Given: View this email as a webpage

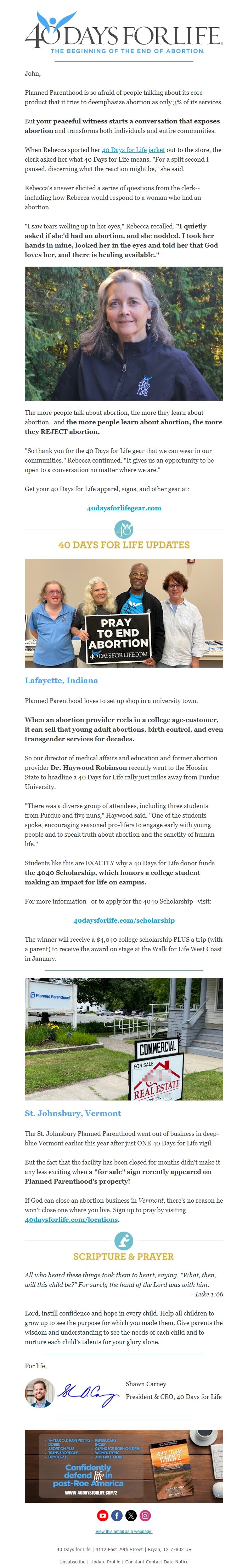Looking at the screenshot, I should (x=124, y=1531).
